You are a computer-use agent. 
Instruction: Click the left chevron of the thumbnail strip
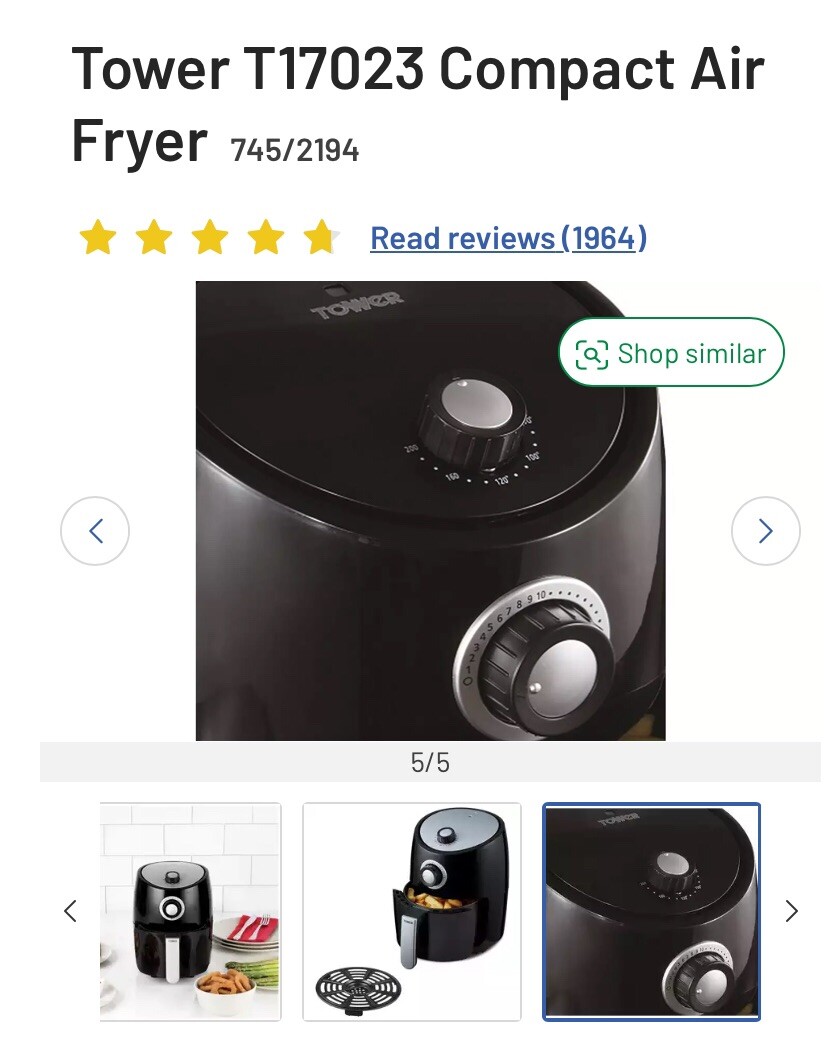70,911
